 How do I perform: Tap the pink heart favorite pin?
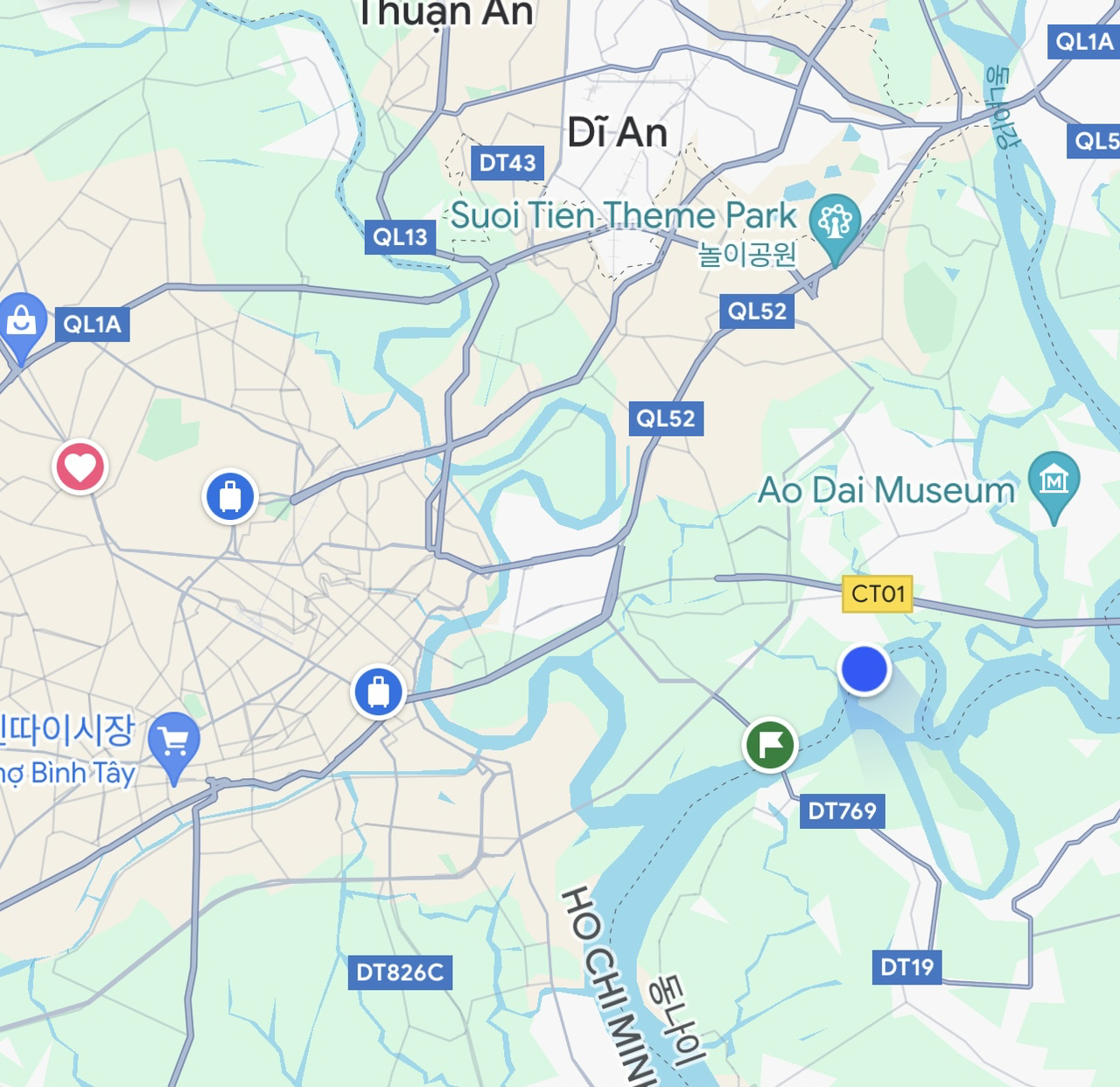coord(80,467)
